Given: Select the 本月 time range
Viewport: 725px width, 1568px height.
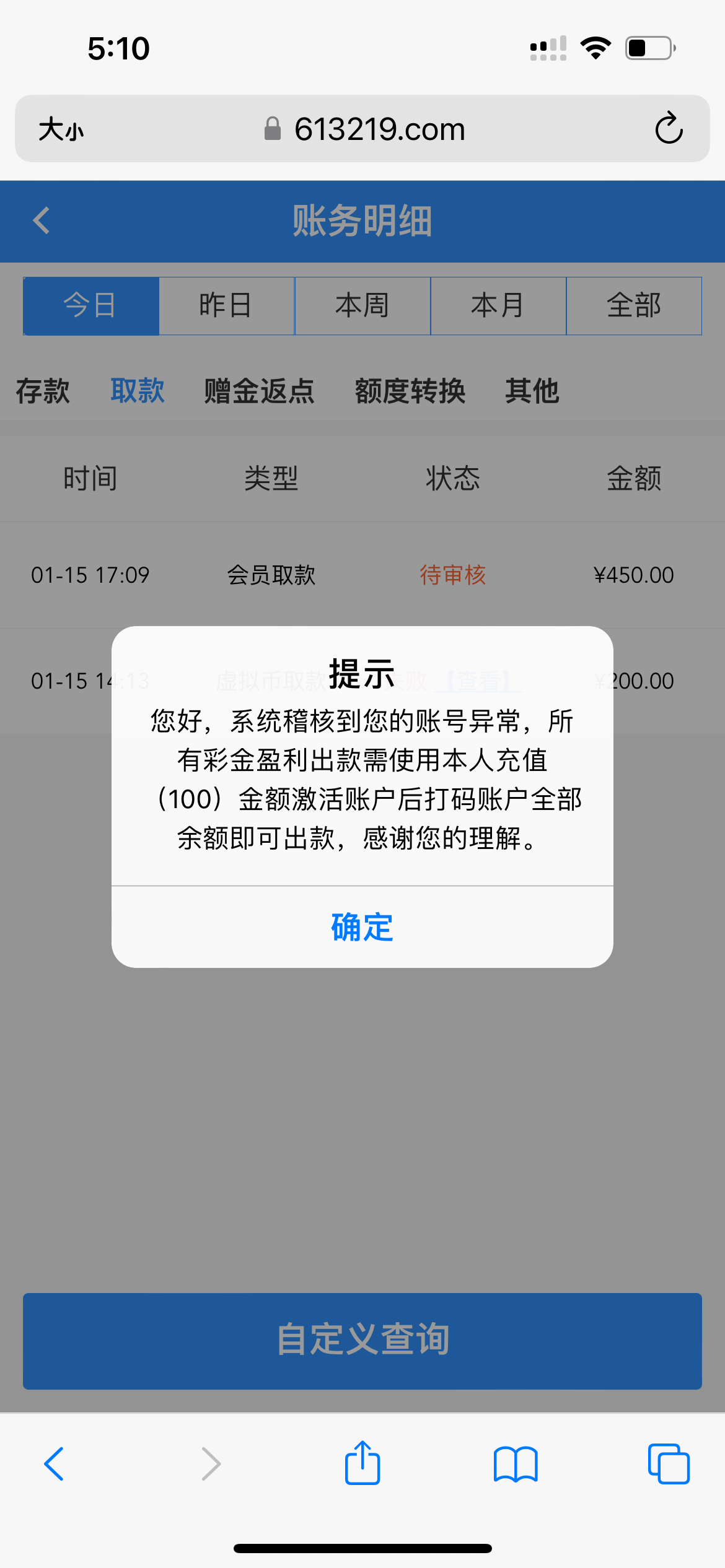Looking at the screenshot, I should point(498,306).
